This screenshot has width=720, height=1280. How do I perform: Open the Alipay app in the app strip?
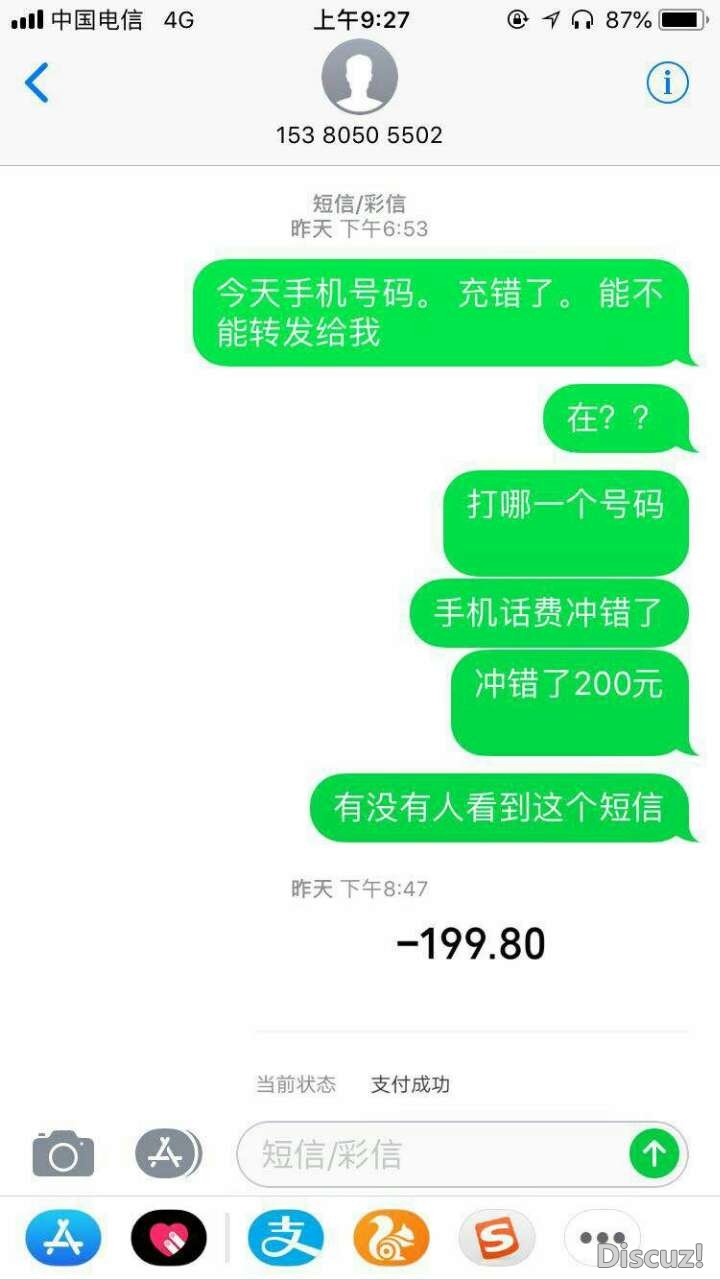point(286,1238)
